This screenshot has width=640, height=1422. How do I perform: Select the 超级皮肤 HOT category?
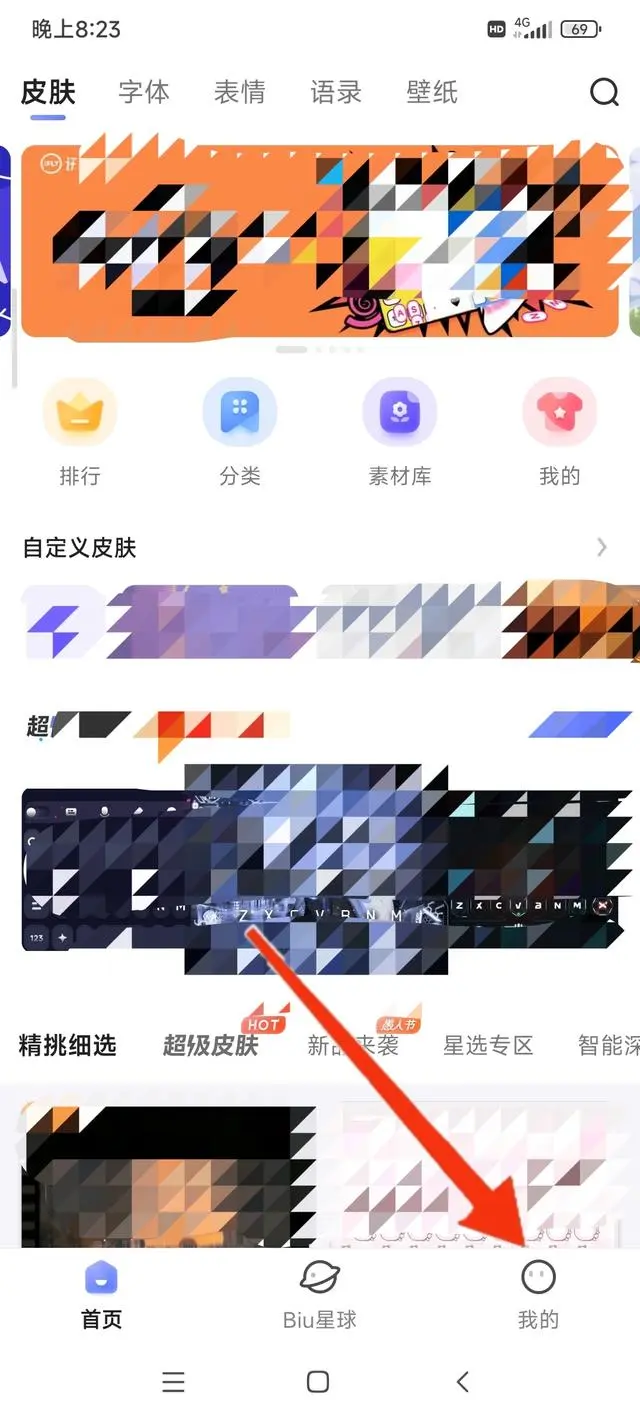pos(211,1046)
